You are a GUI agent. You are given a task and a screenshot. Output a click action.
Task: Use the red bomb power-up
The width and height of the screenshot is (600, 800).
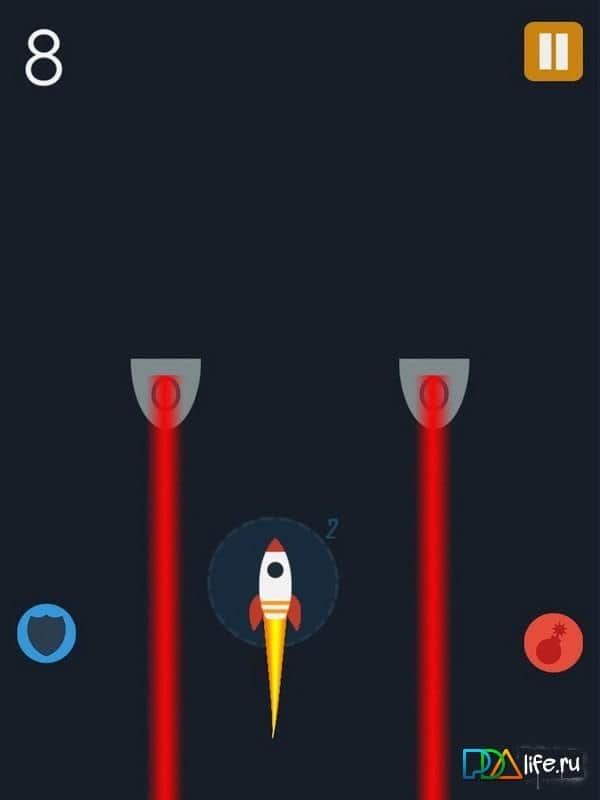[x=553, y=643]
